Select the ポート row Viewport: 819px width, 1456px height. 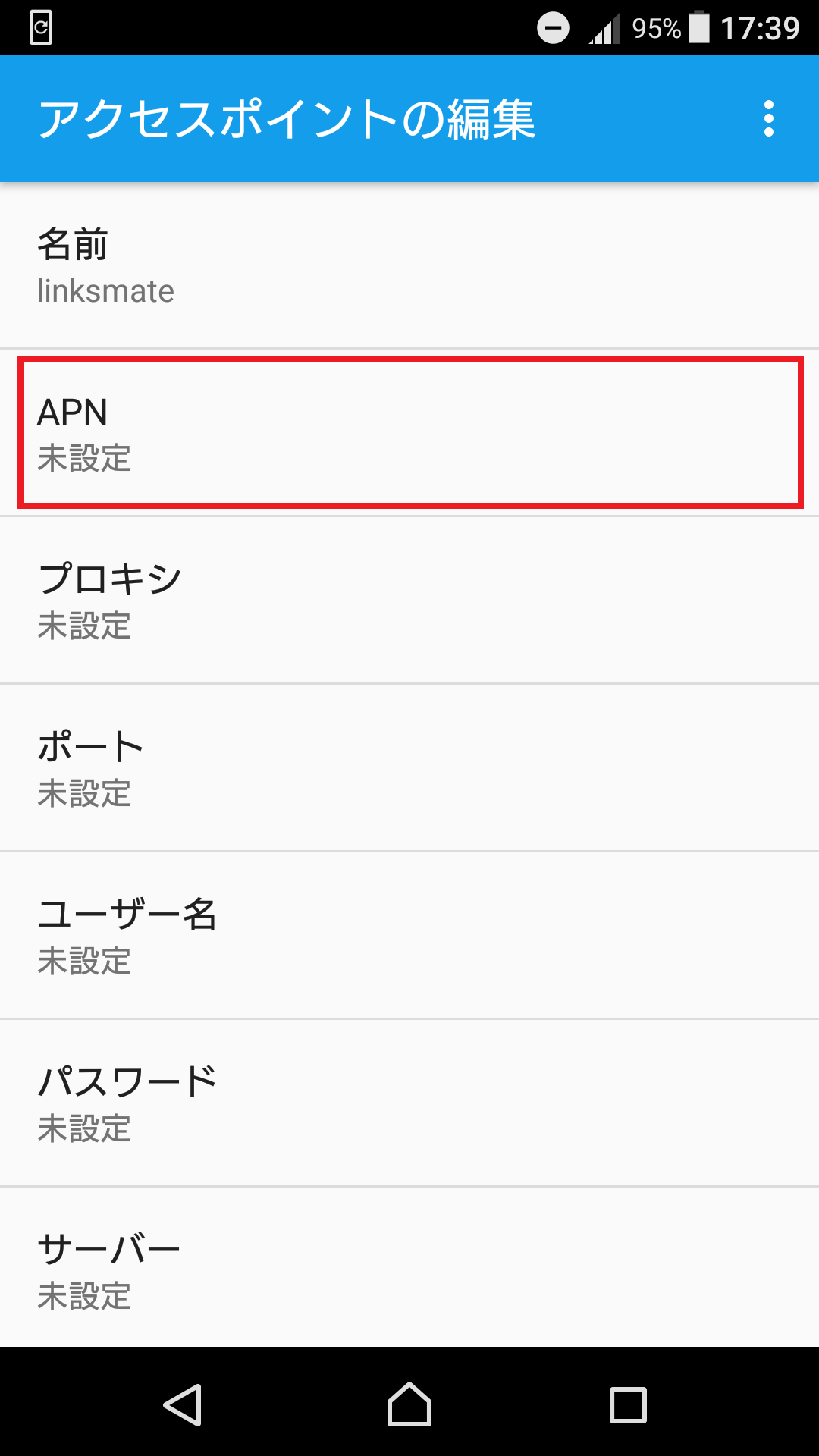tap(409, 768)
